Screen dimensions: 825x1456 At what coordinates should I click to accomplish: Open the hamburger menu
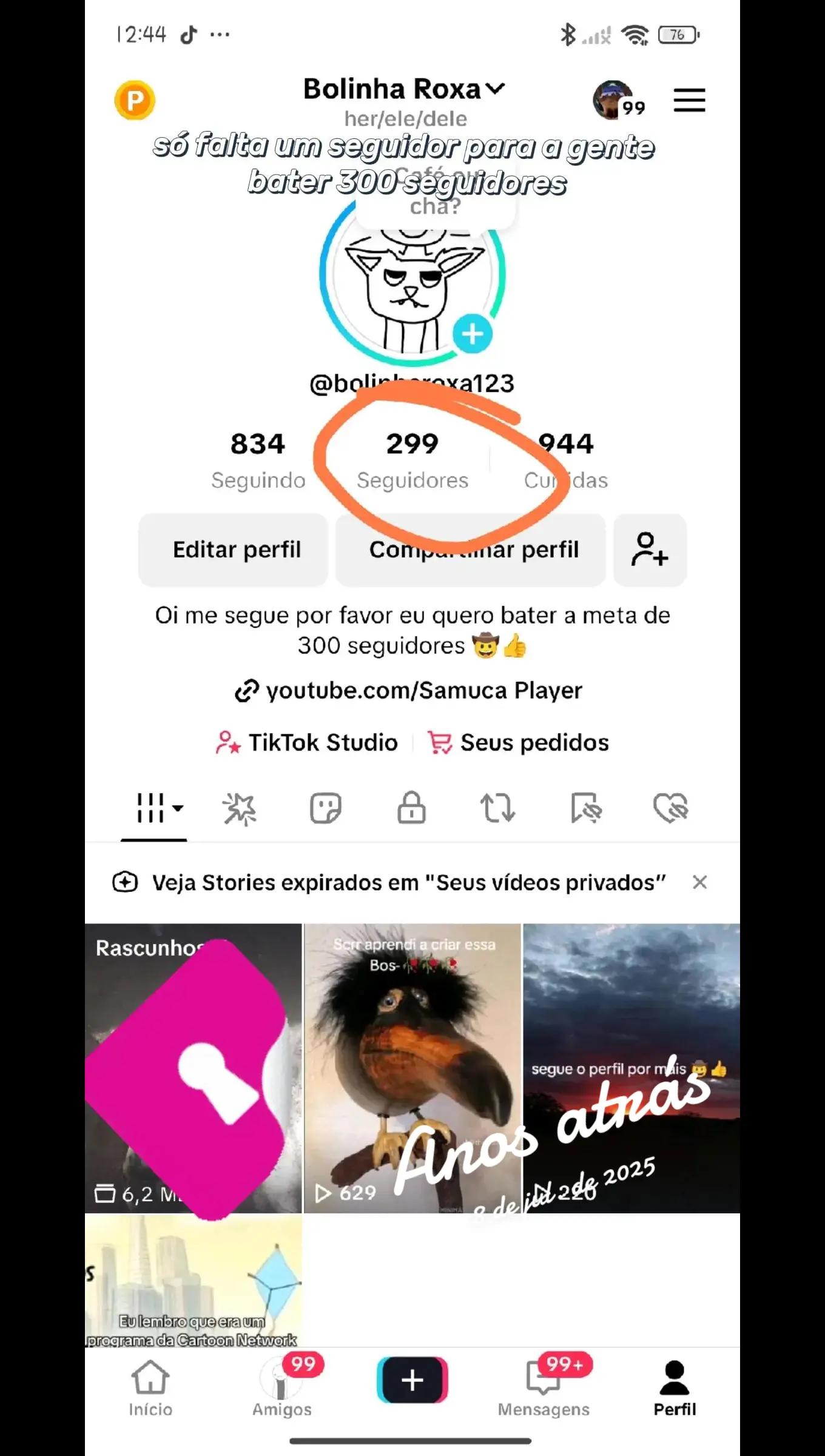(689, 100)
